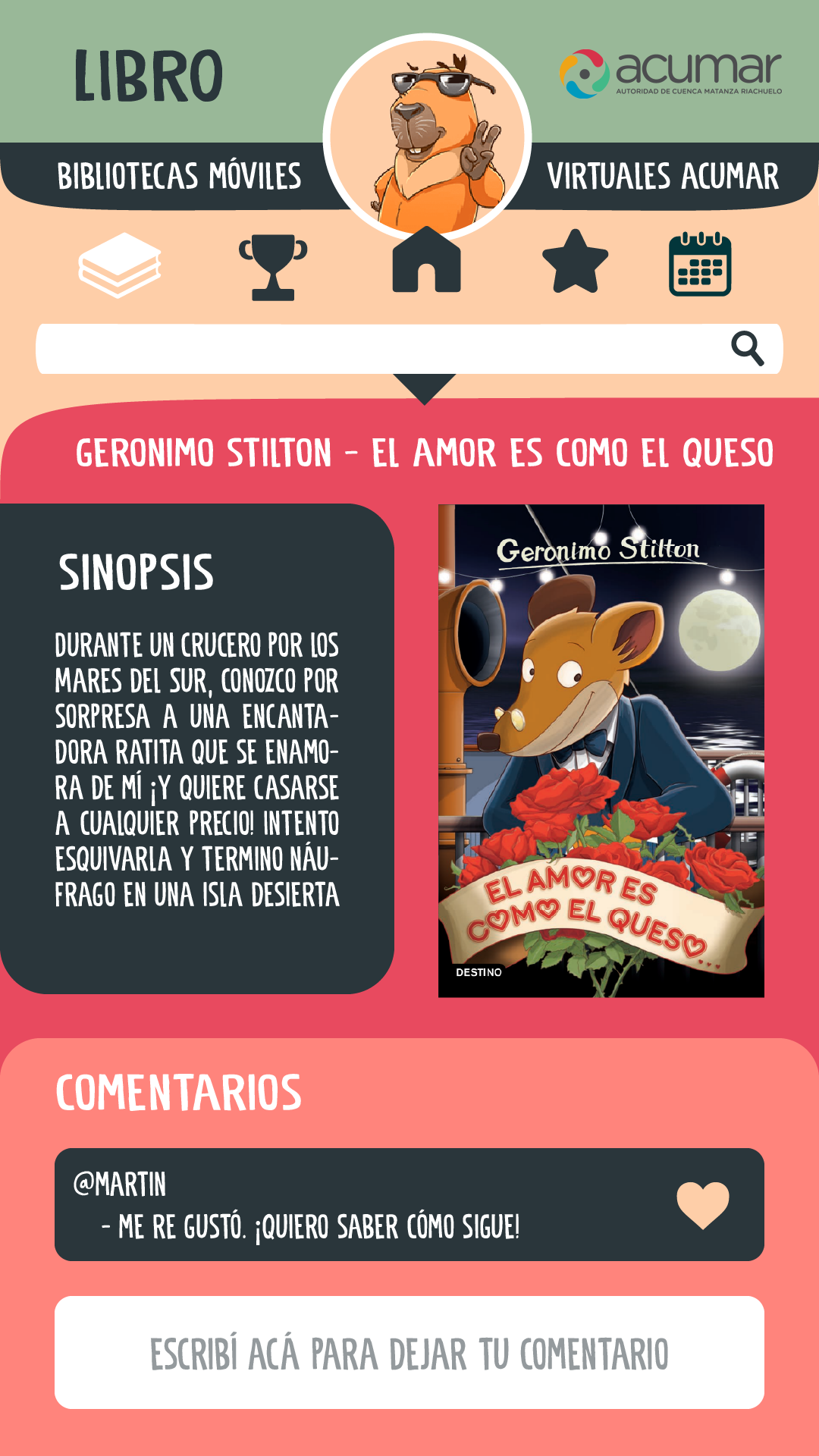Like @Martin's comment with the heart

click(x=703, y=1204)
